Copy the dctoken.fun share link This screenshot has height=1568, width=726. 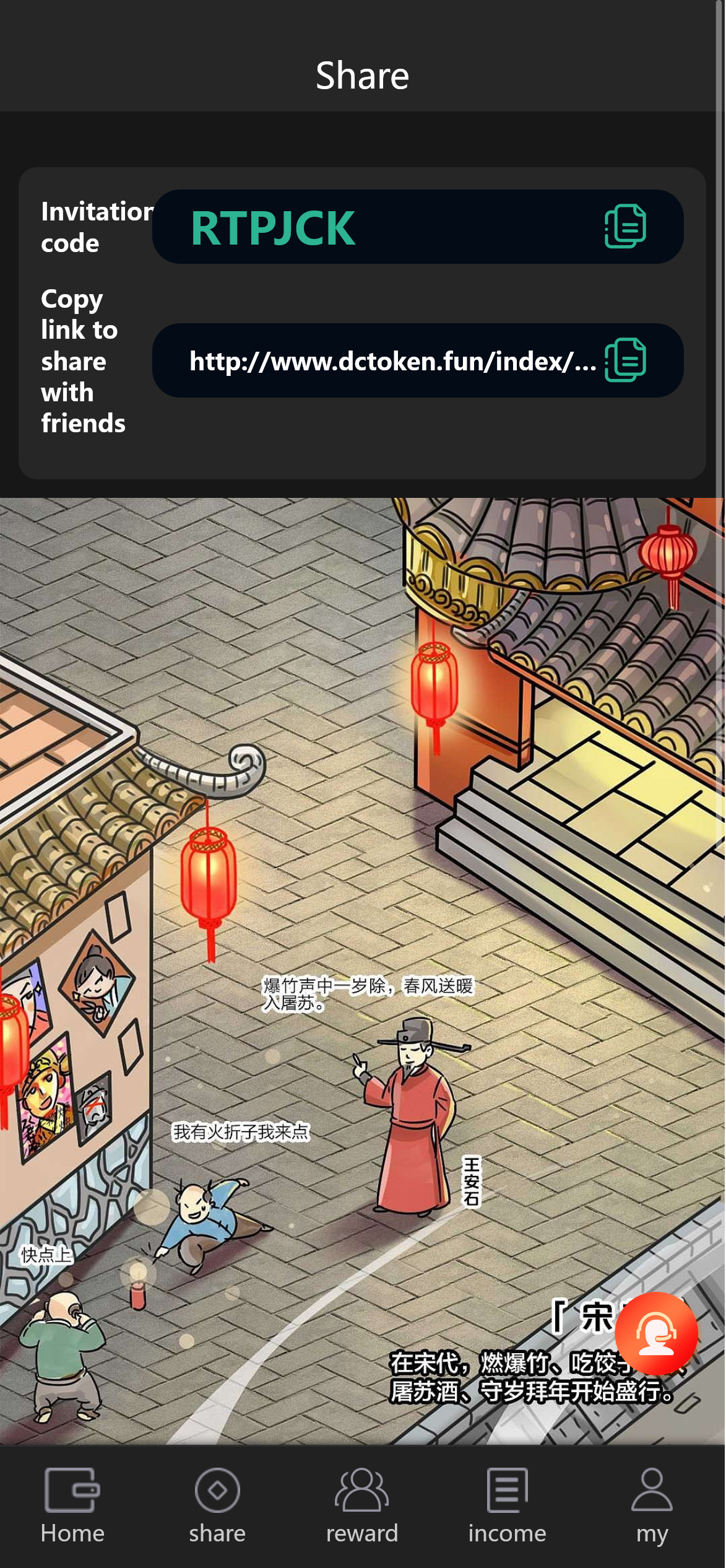[625, 360]
